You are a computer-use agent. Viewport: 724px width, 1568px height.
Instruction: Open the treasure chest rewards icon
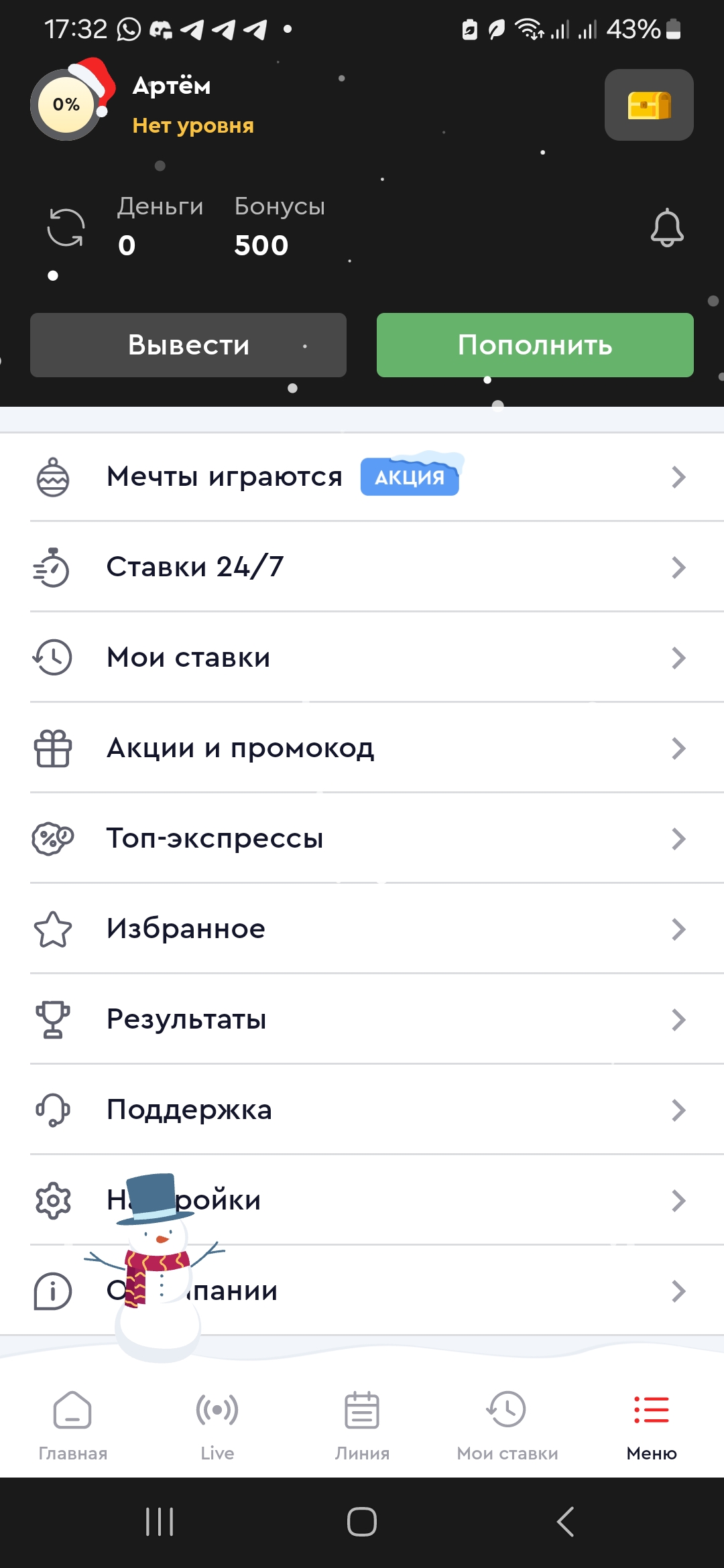point(649,105)
